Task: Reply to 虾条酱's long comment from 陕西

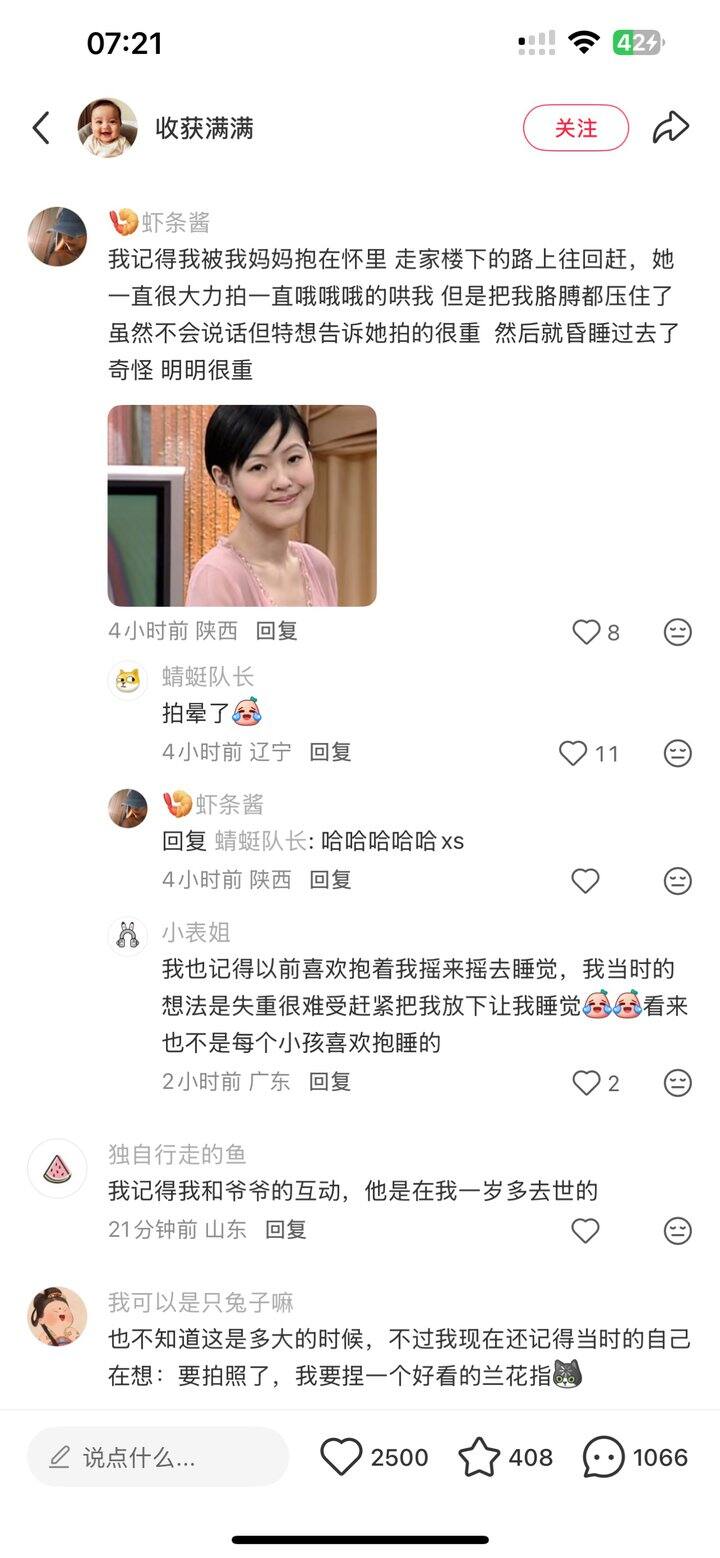Action: pos(277,631)
